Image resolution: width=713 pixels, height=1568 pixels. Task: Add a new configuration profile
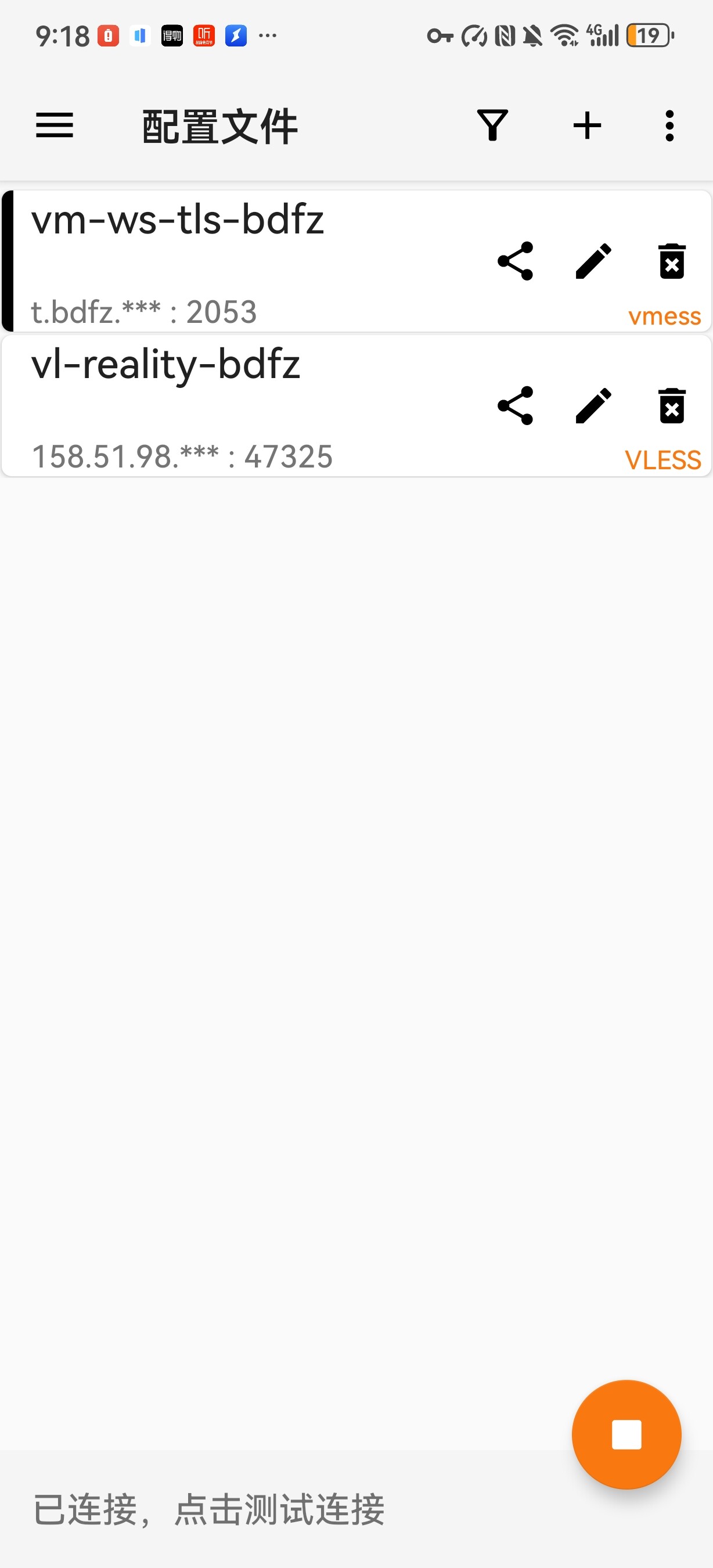click(586, 126)
